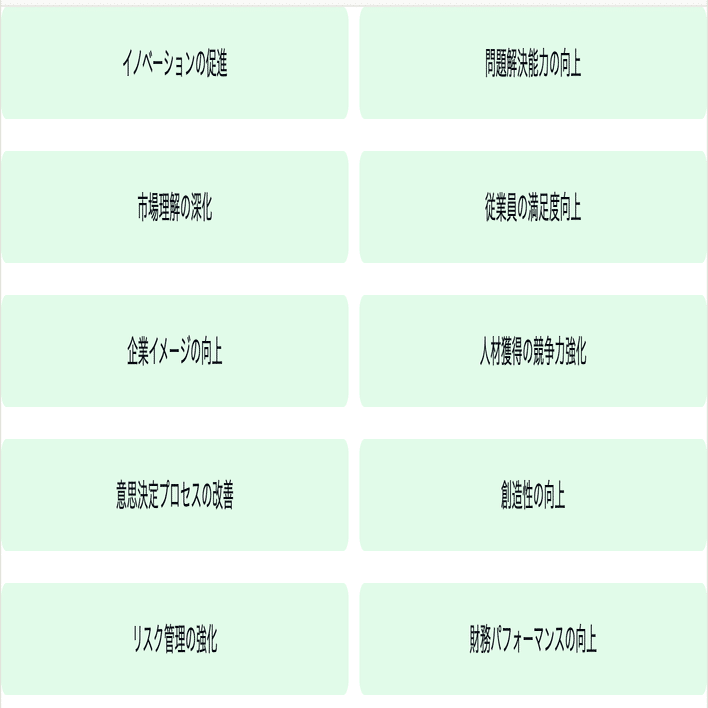Choose the 従業員の満足度向上 card
The height and width of the screenshot is (708, 708).
tap(532, 208)
